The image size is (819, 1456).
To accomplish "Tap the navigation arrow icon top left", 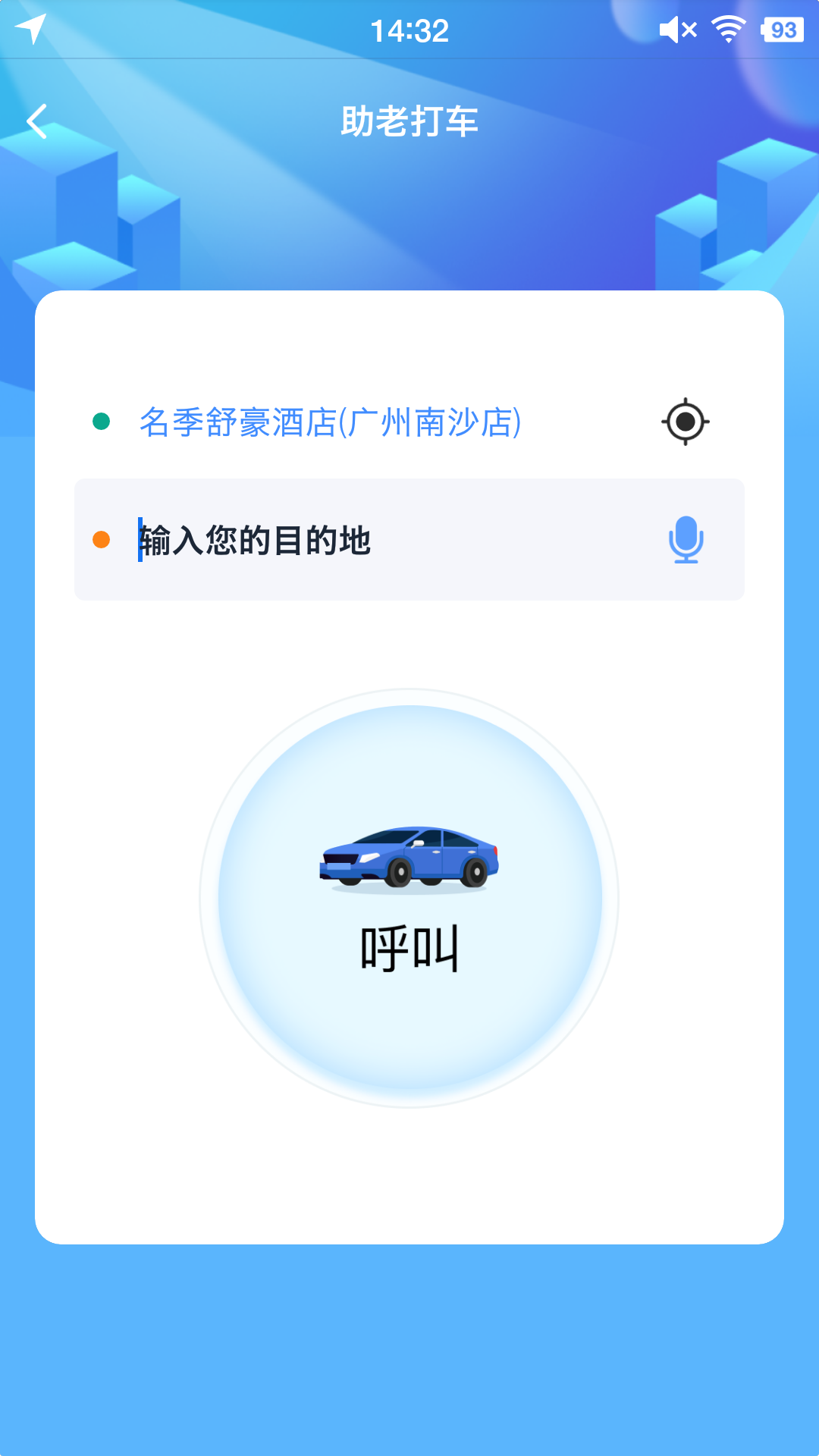I will 30,27.
